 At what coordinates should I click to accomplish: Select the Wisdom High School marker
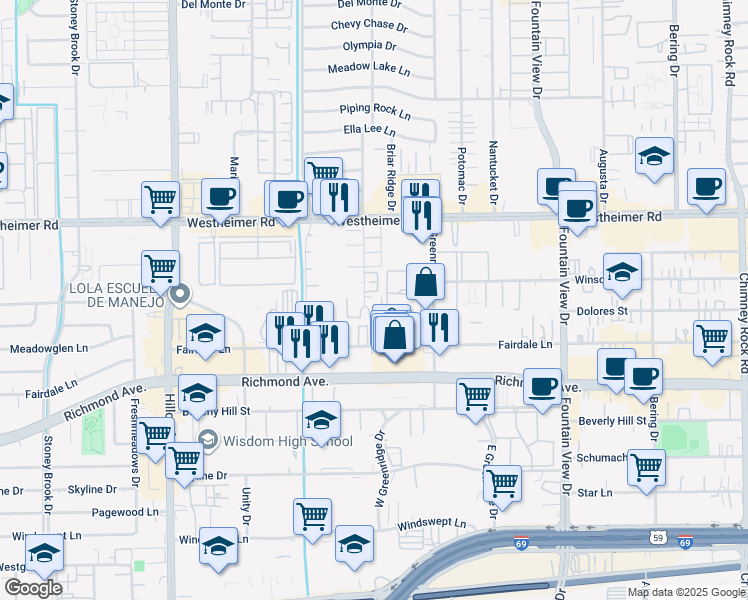coord(207,439)
